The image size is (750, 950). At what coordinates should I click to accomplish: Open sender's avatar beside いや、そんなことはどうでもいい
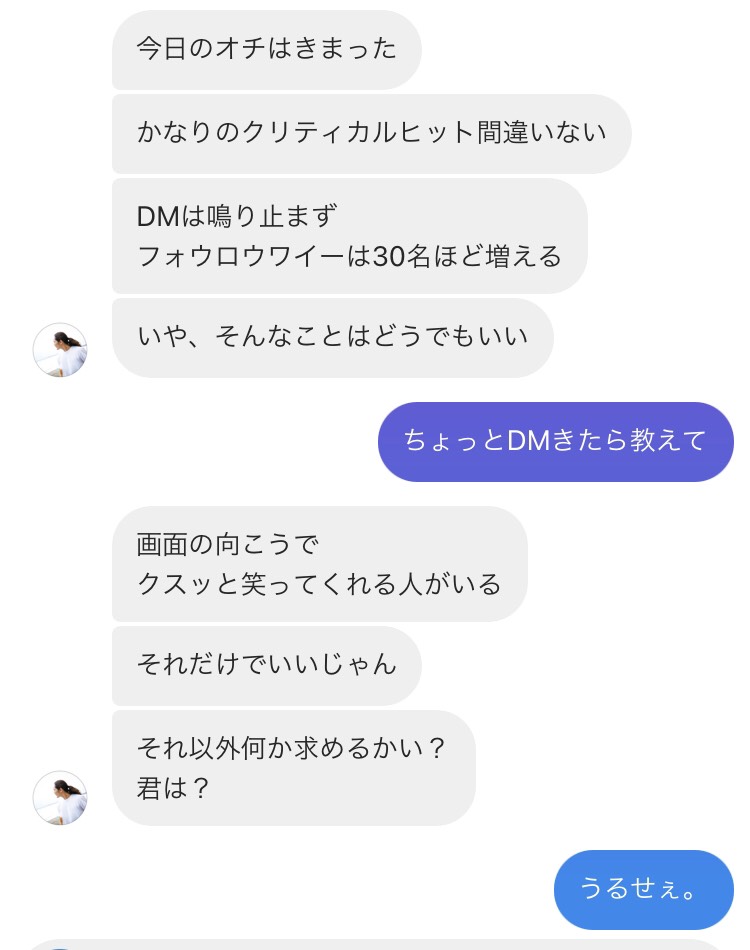point(60,350)
